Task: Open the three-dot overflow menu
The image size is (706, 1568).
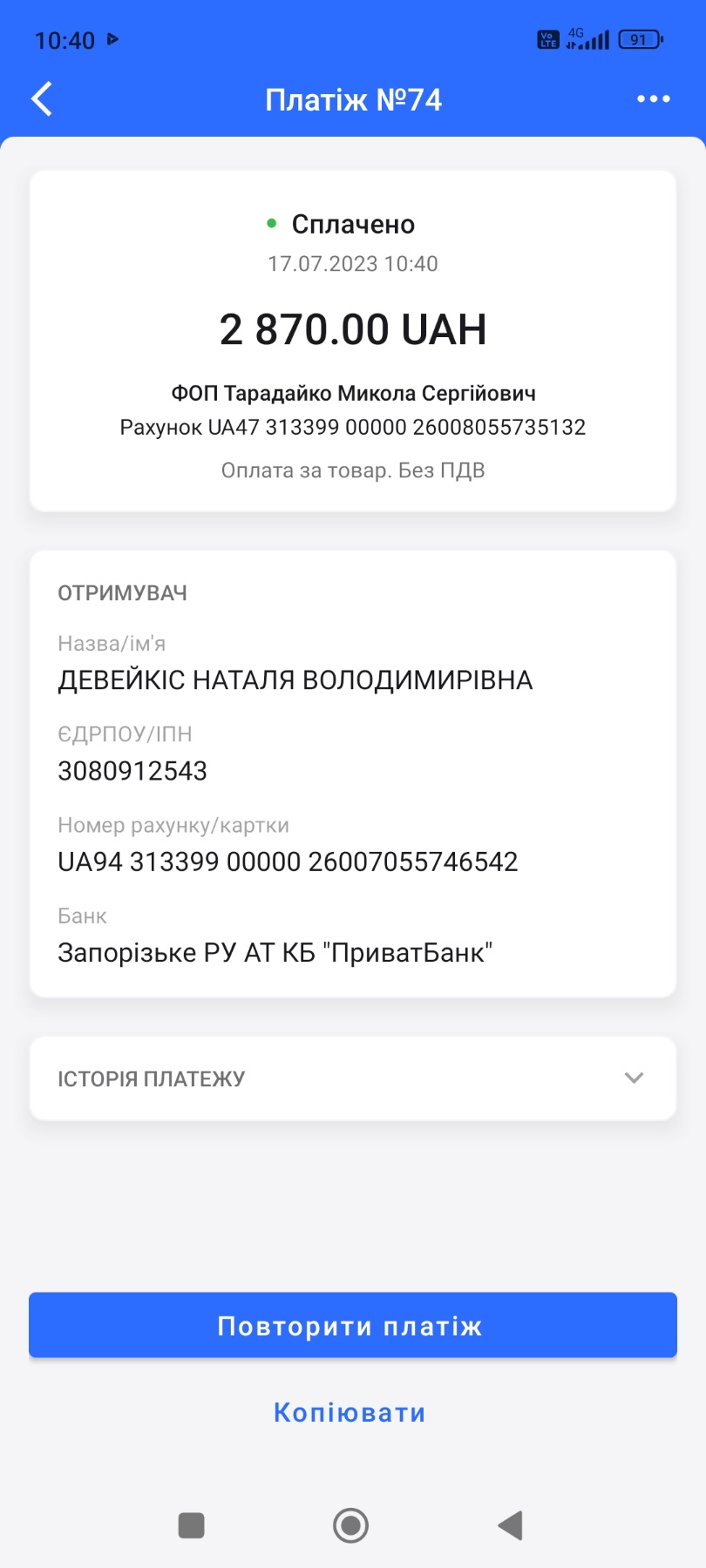Action: (653, 99)
